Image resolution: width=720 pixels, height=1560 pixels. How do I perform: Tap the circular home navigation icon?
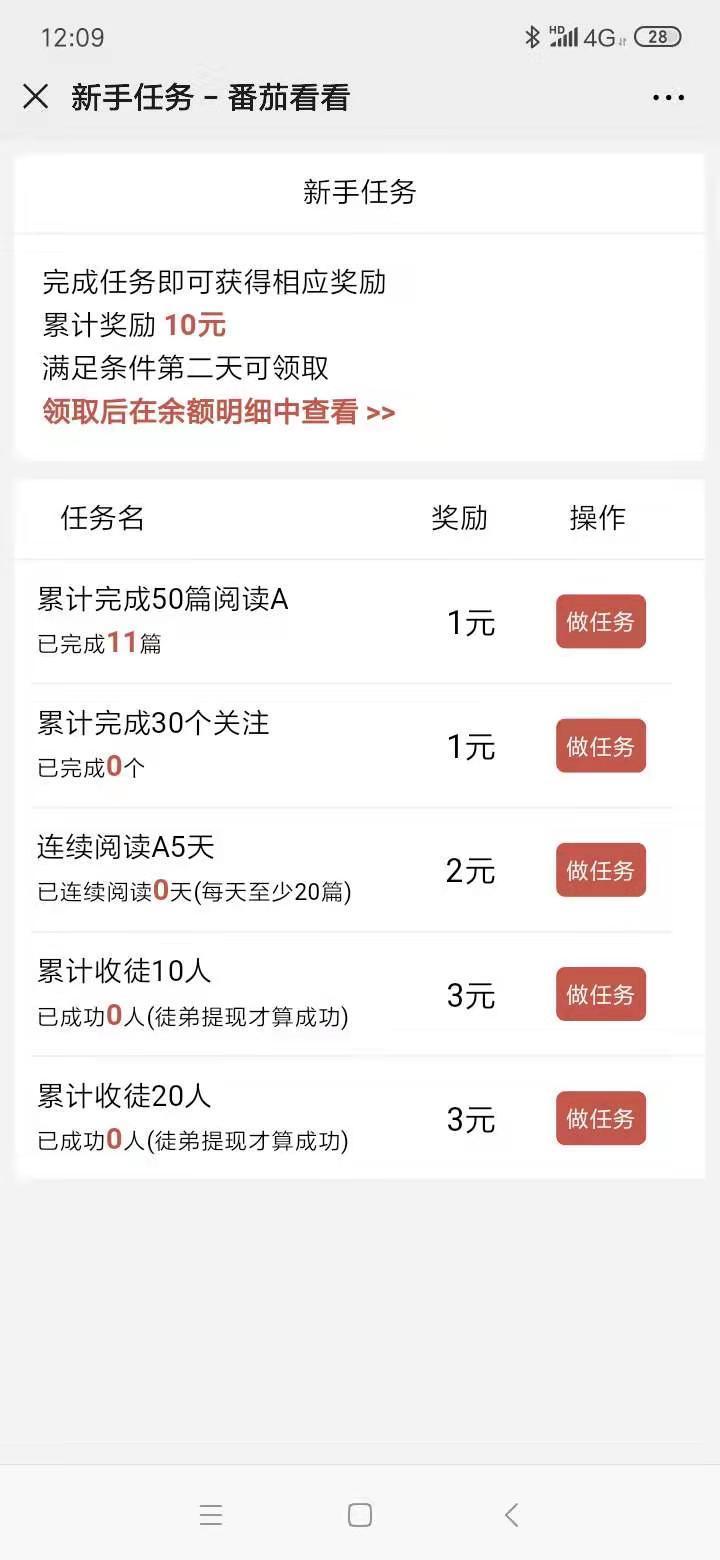click(359, 1514)
